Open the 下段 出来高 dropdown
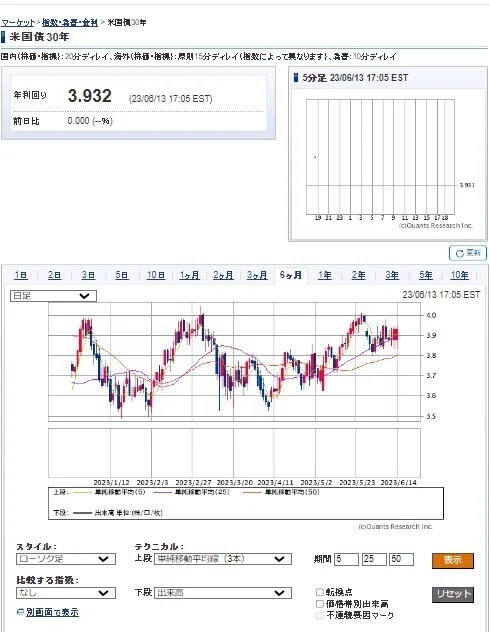This screenshot has width=490, height=632. 223,593
